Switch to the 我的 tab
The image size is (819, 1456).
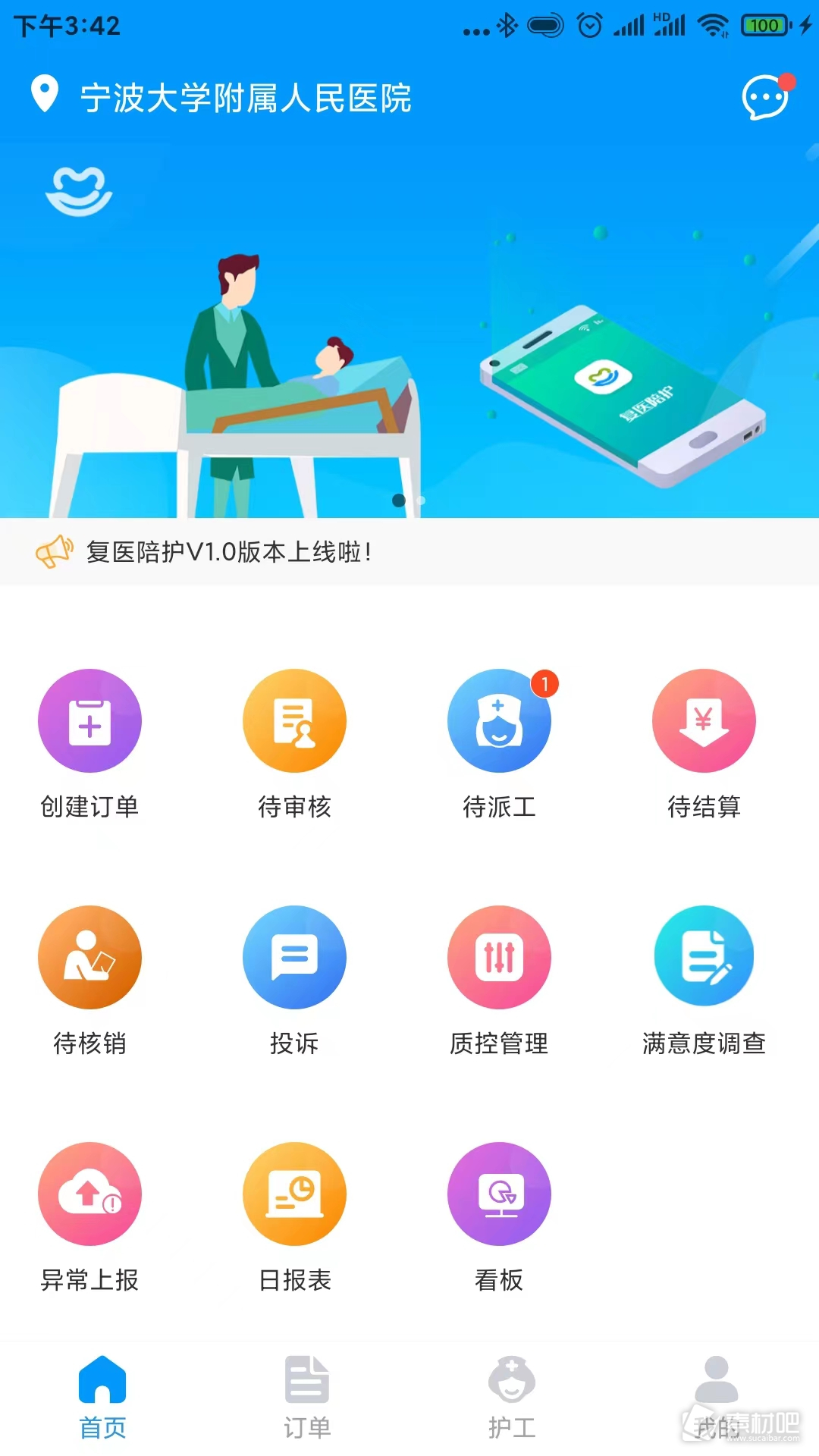[x=717, y=1398]
